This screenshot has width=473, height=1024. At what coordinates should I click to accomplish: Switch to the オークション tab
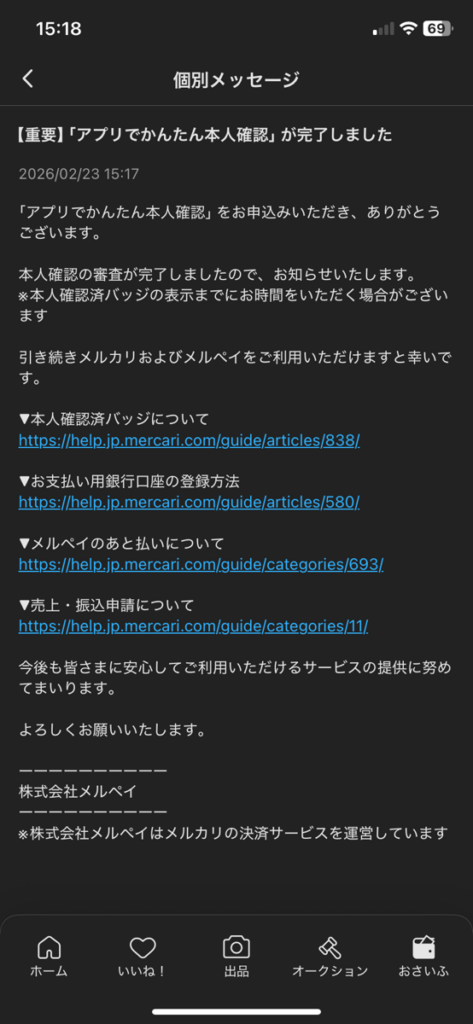[x=330, y=956]
